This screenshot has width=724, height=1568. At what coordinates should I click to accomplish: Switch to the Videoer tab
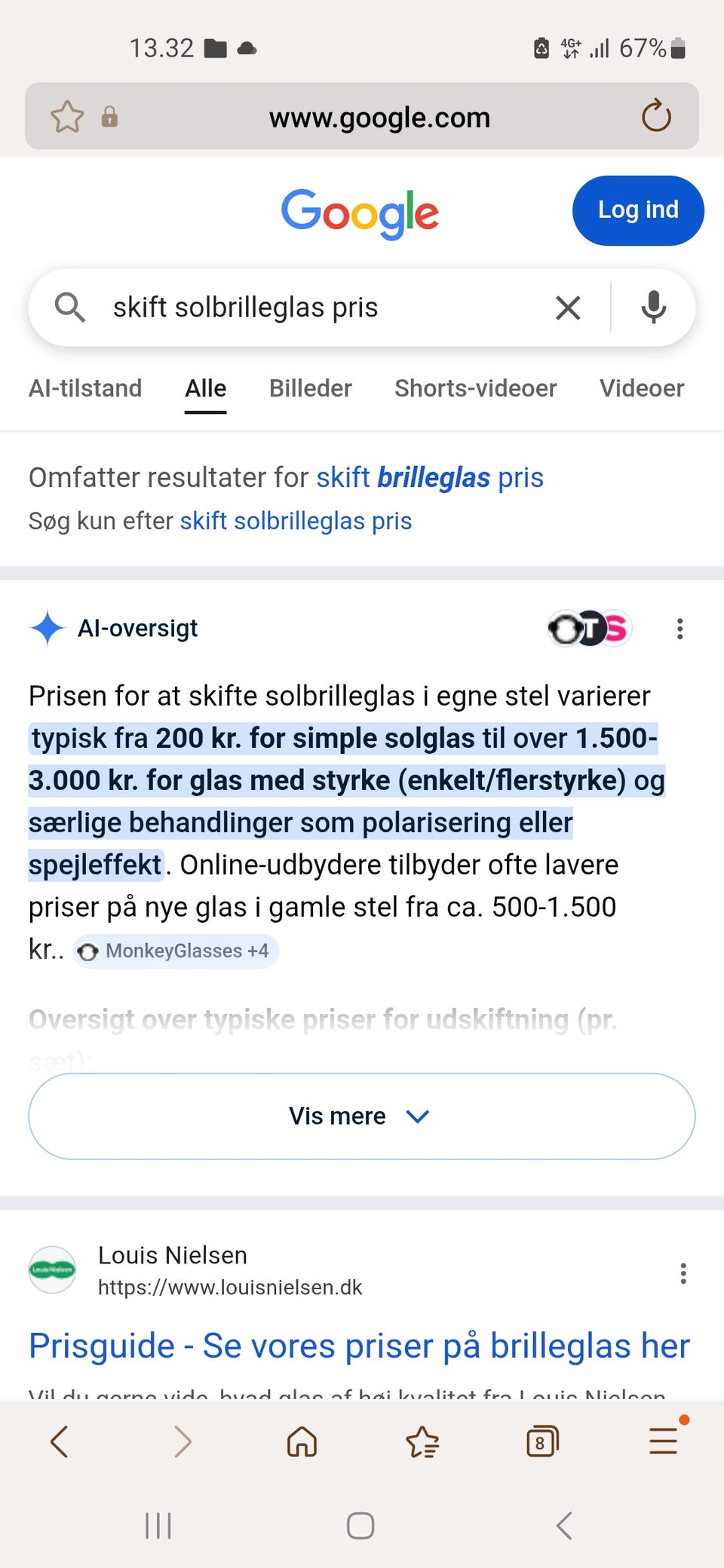[641, 388]
